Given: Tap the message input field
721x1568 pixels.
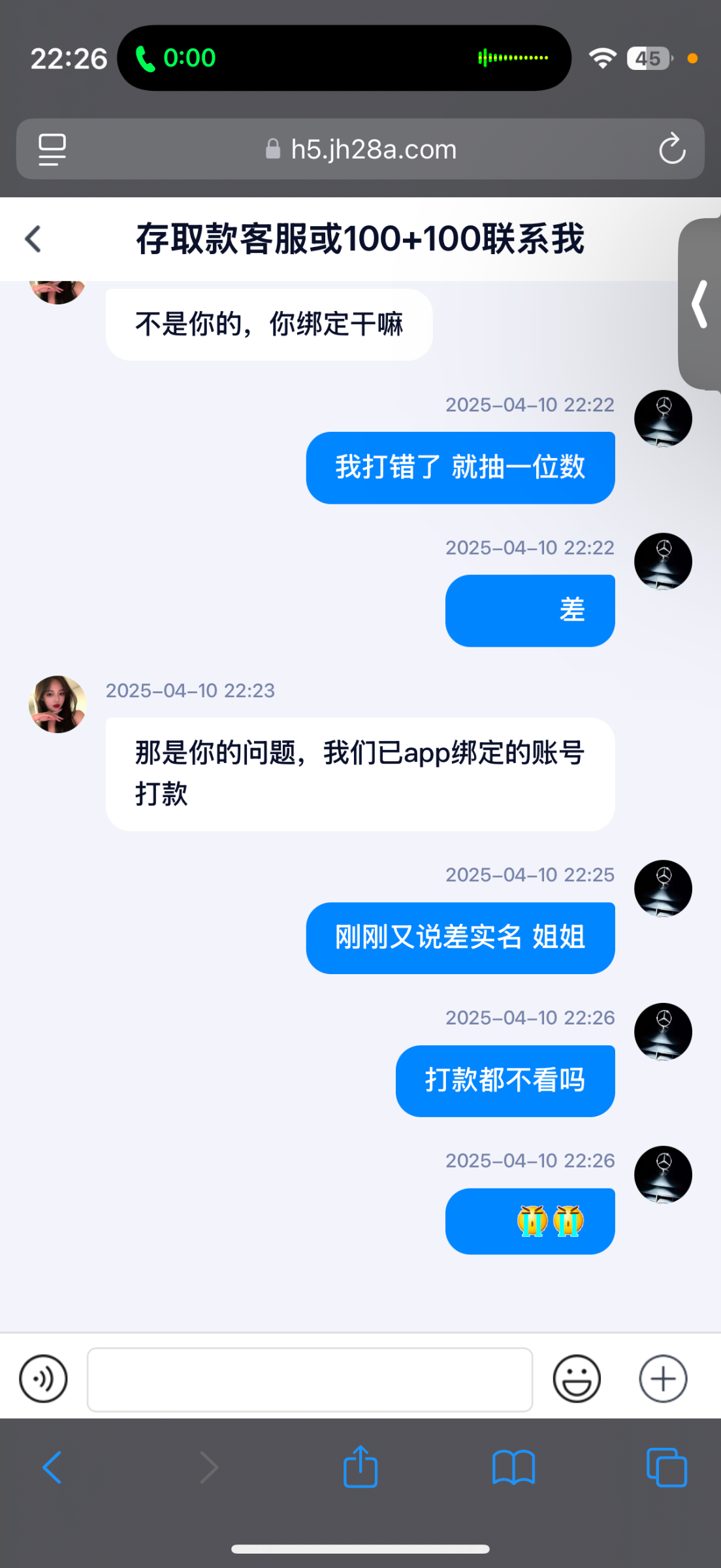Looking at the screenshot, I should (310, 1379).
